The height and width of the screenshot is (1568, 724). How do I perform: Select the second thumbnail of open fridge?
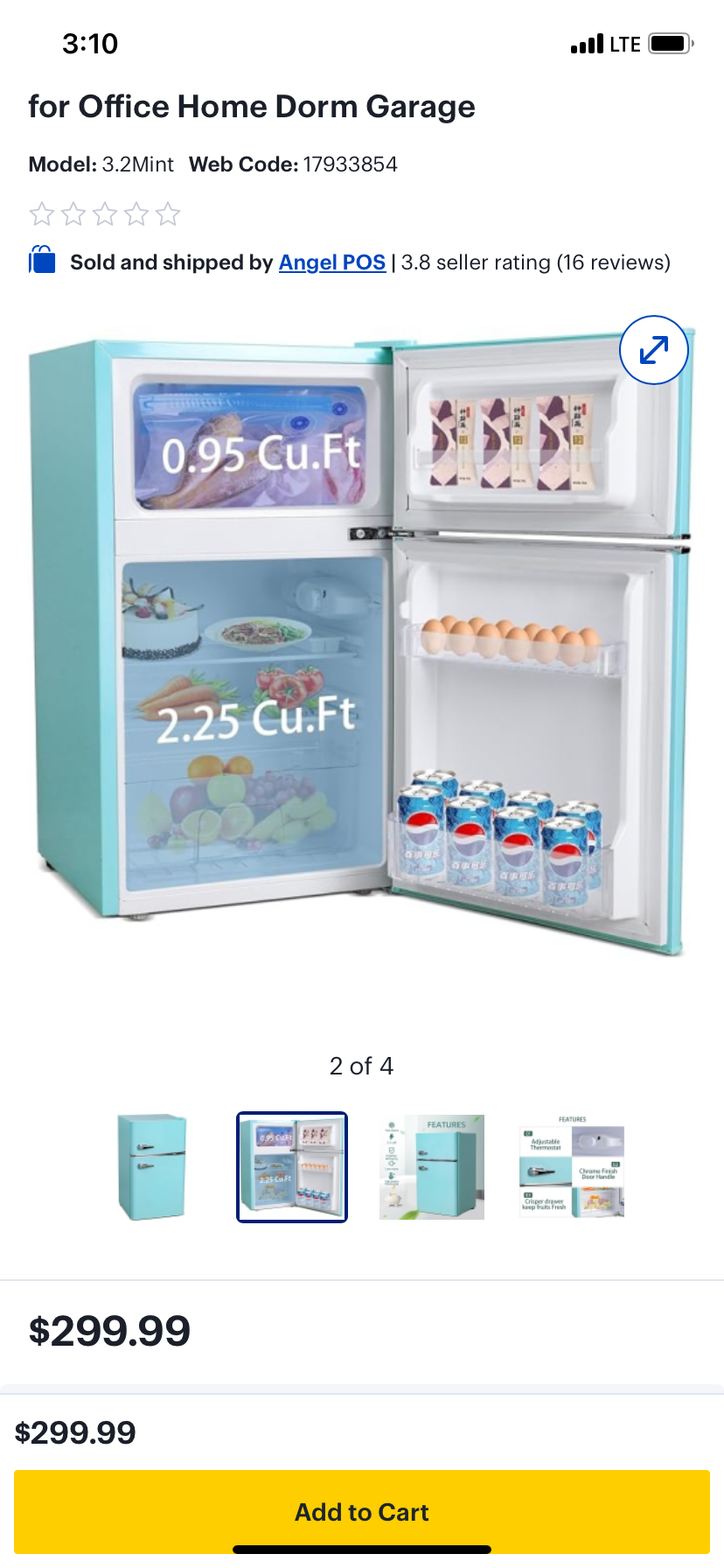292,1167
